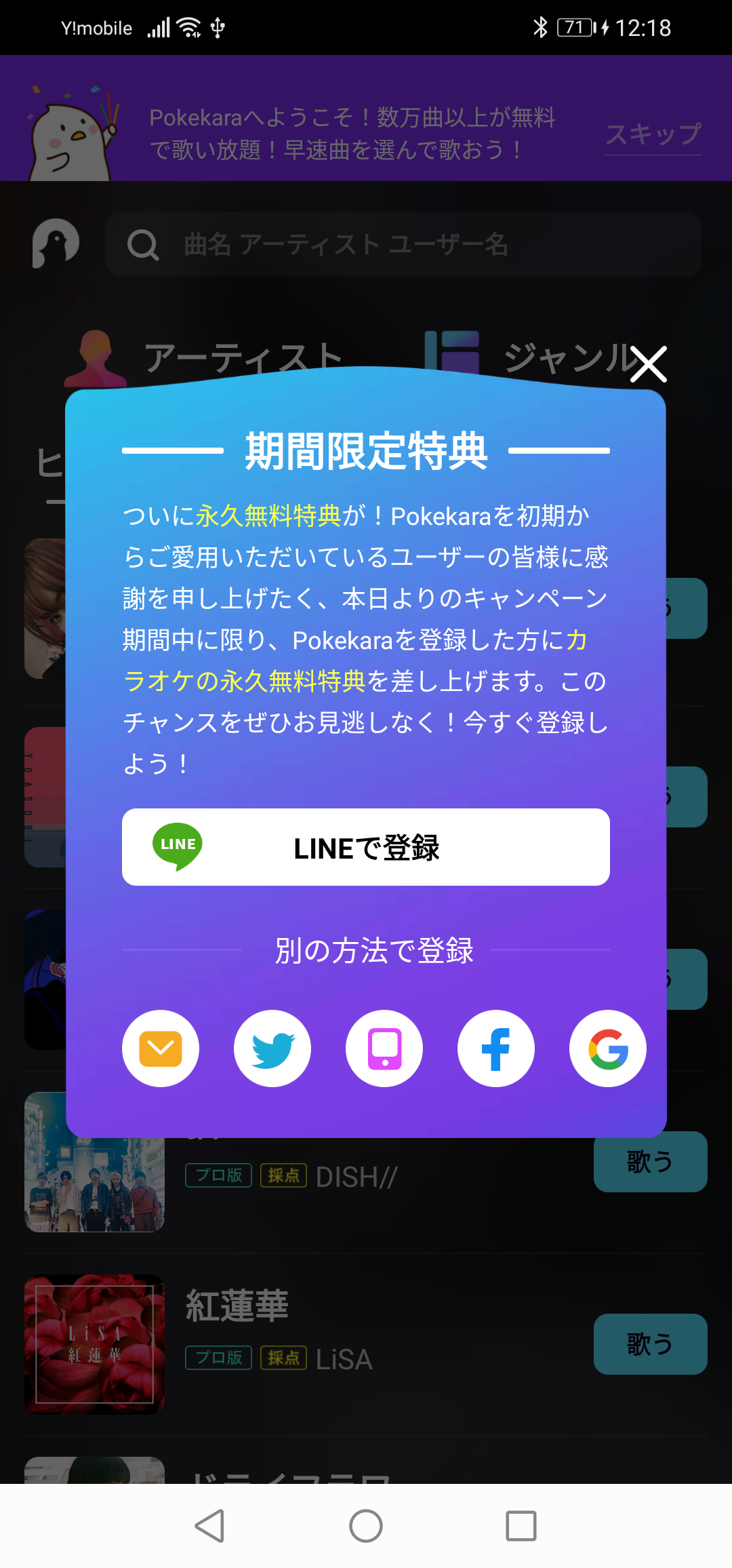This screenshot has width=732, height=1568.
Task: Close the 期間限定特典 popup
Action: [648, 364]
